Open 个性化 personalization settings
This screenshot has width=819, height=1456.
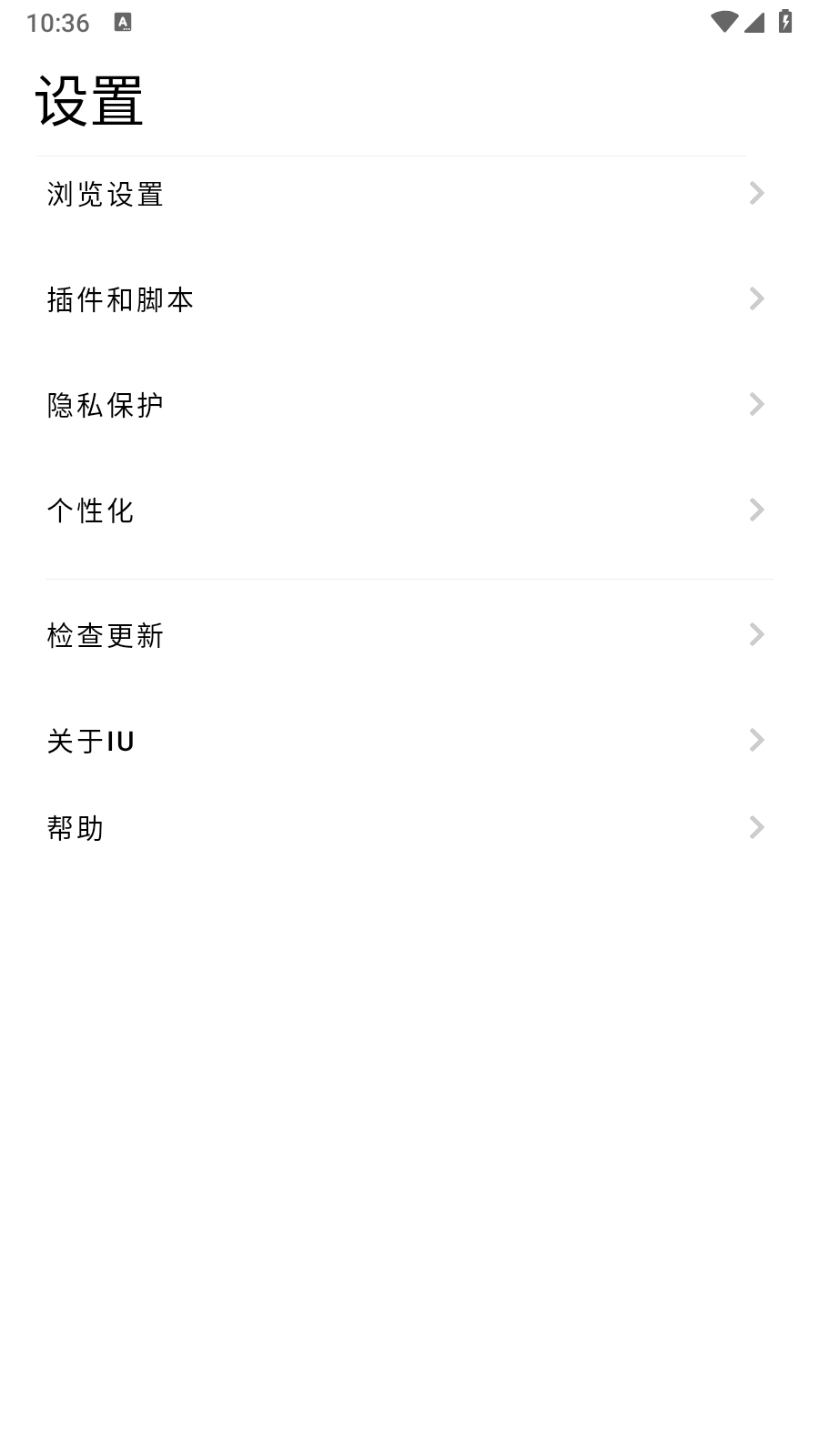click(x=409, y=511)
